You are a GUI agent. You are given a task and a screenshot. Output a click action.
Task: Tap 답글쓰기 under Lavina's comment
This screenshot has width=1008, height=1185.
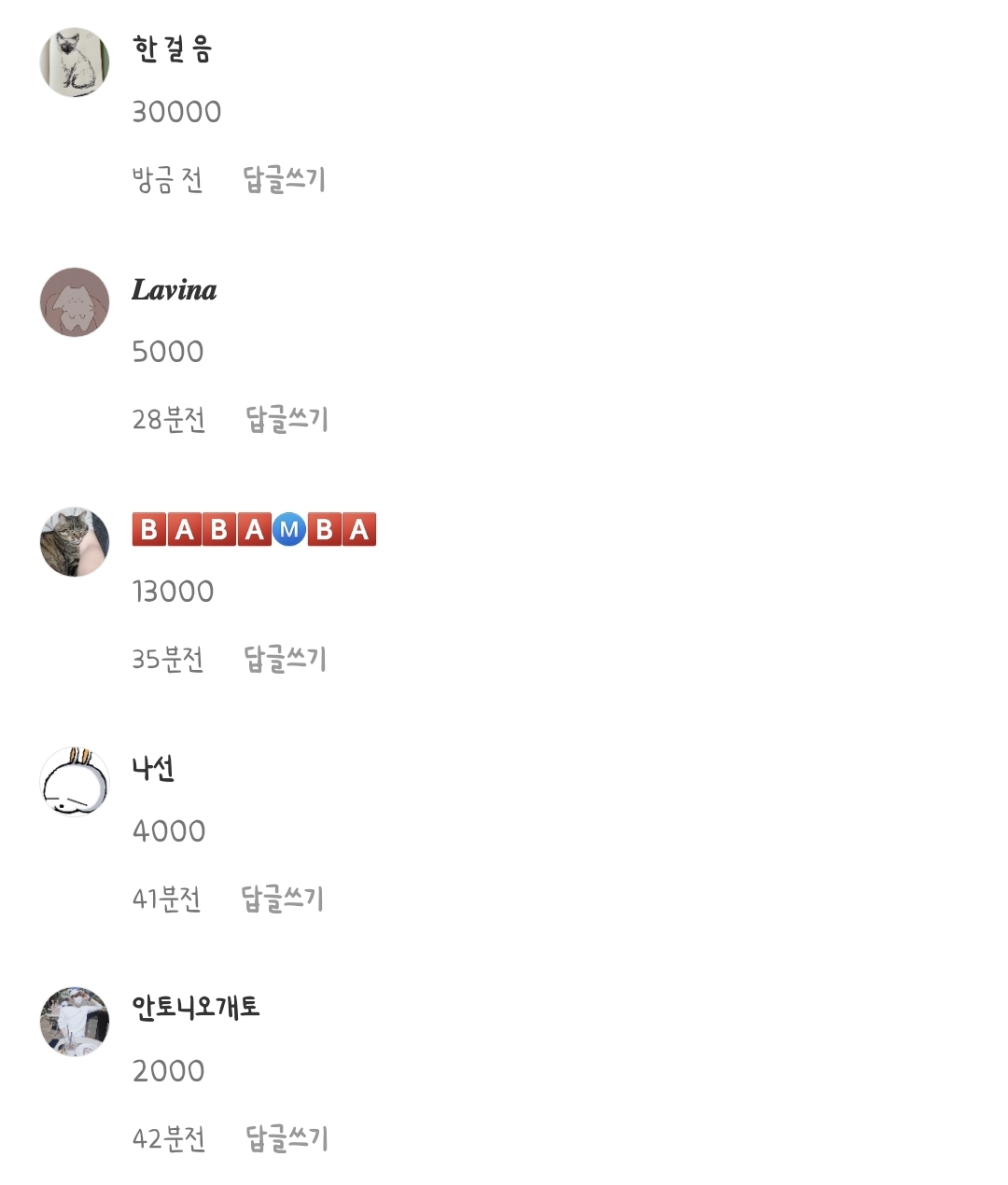[x=287, y=419]
